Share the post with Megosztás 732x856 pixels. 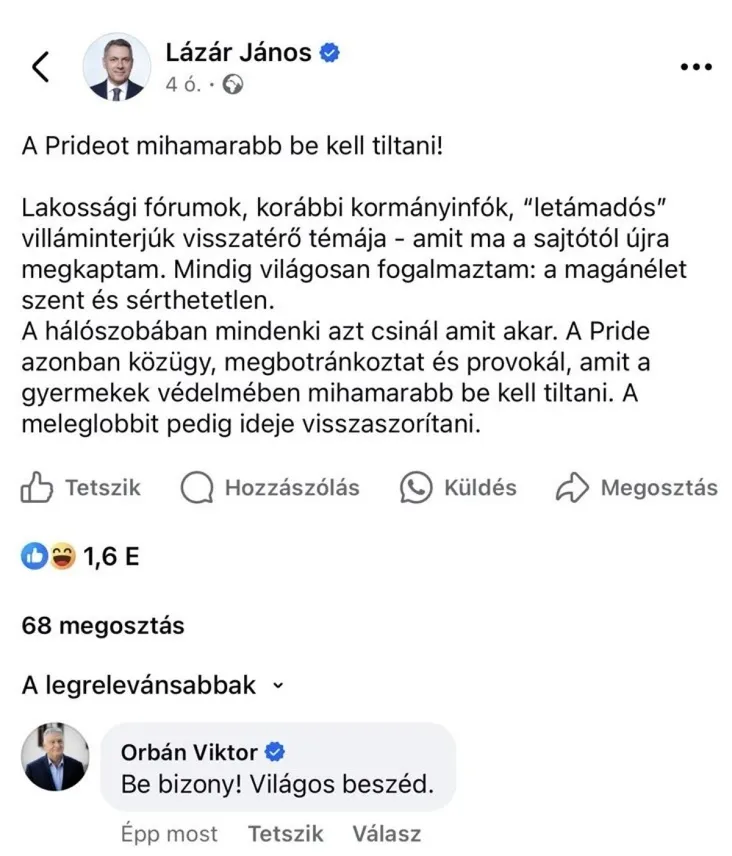point(637,488)
